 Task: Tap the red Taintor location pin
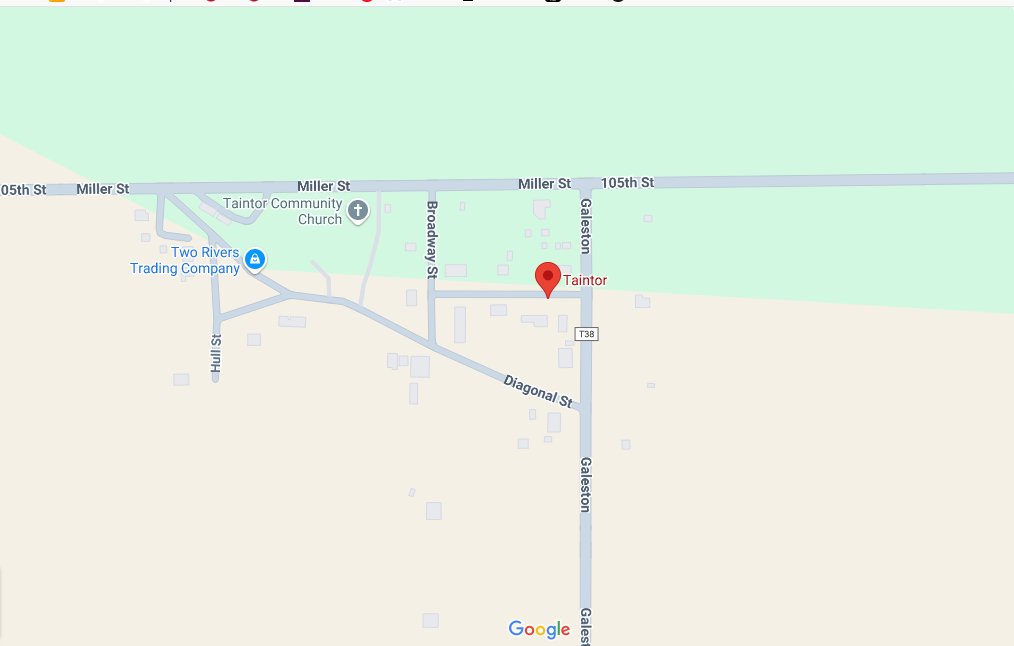coord(547,278)
